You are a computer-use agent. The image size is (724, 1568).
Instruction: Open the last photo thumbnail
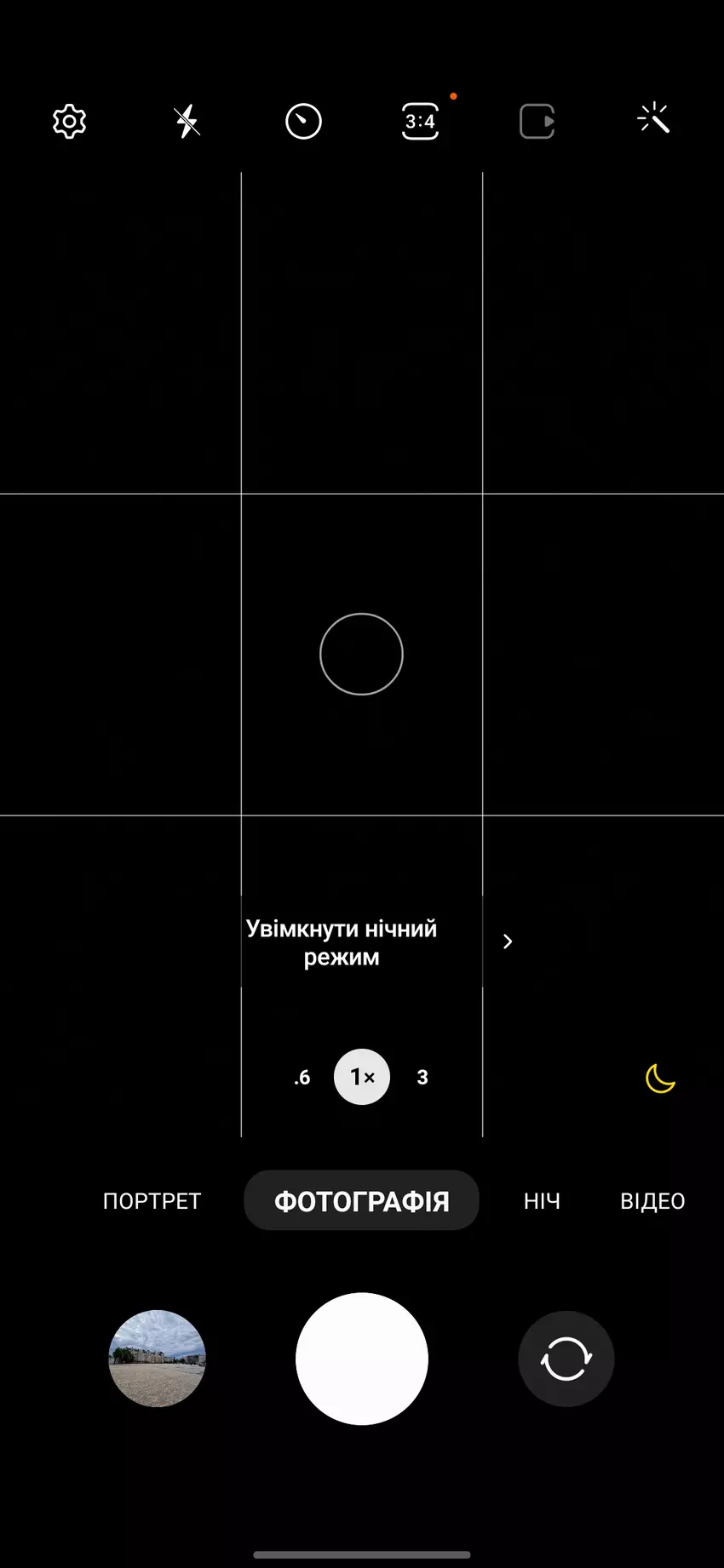pos(158,1359)
